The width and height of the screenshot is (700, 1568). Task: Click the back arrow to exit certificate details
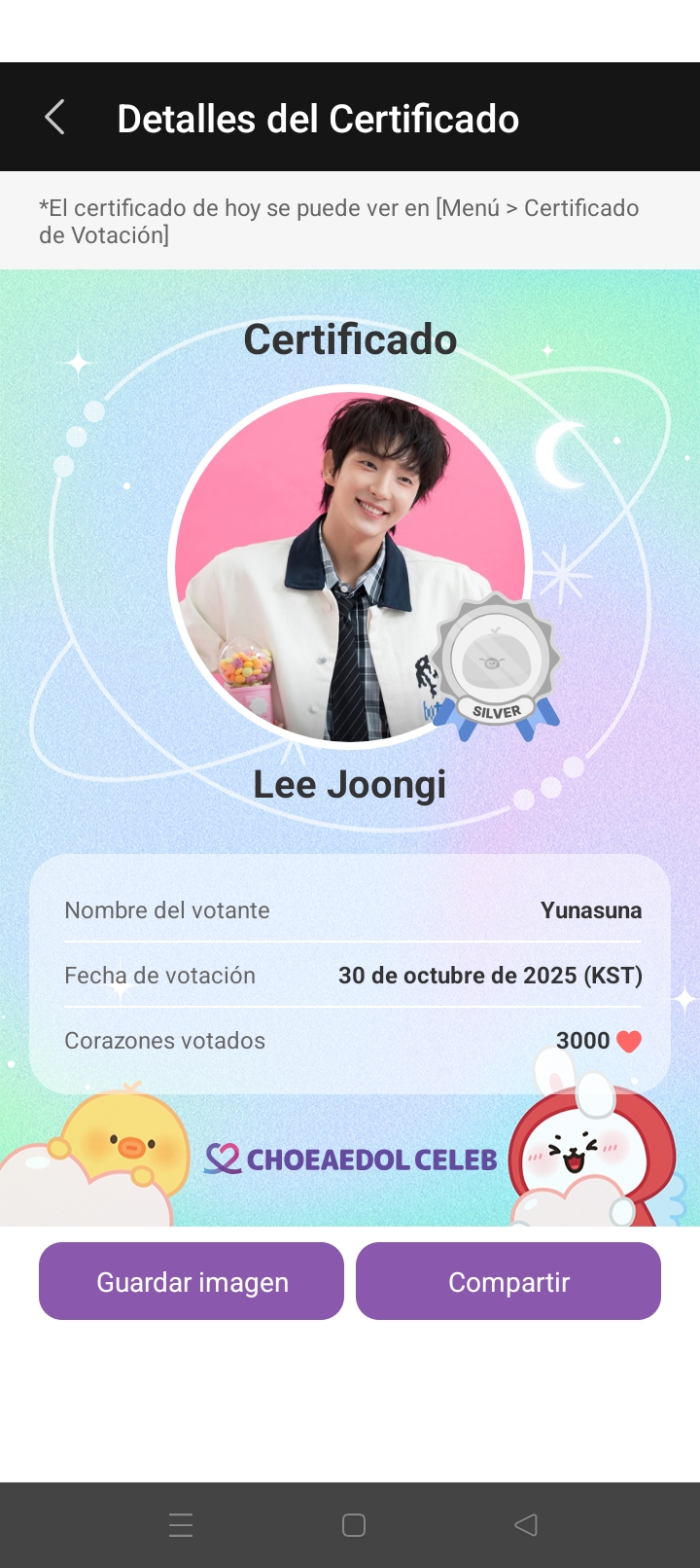click(x=54, y=116)
